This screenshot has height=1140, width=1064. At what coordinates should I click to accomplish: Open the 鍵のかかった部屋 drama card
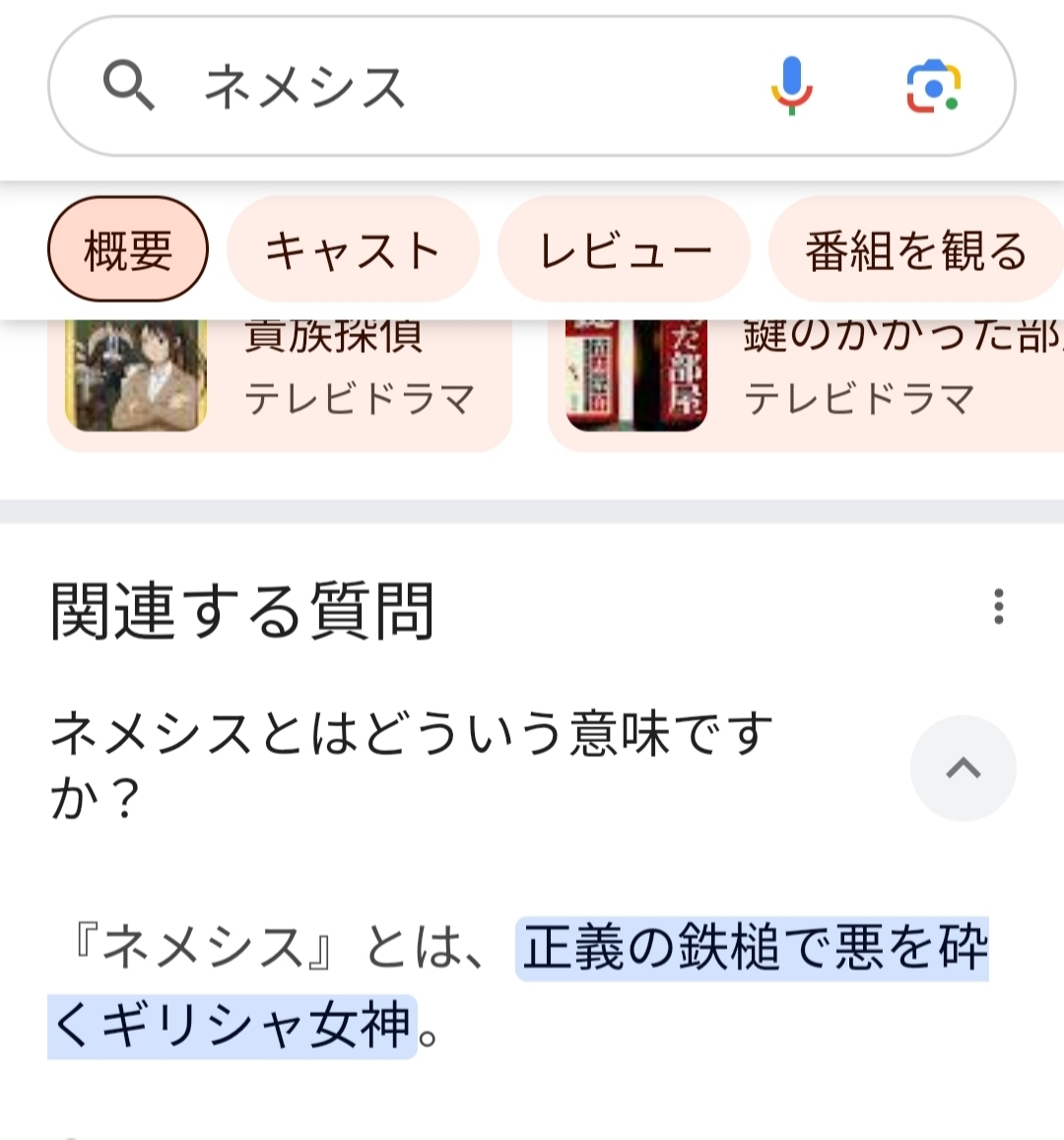[x=806, y=385]
